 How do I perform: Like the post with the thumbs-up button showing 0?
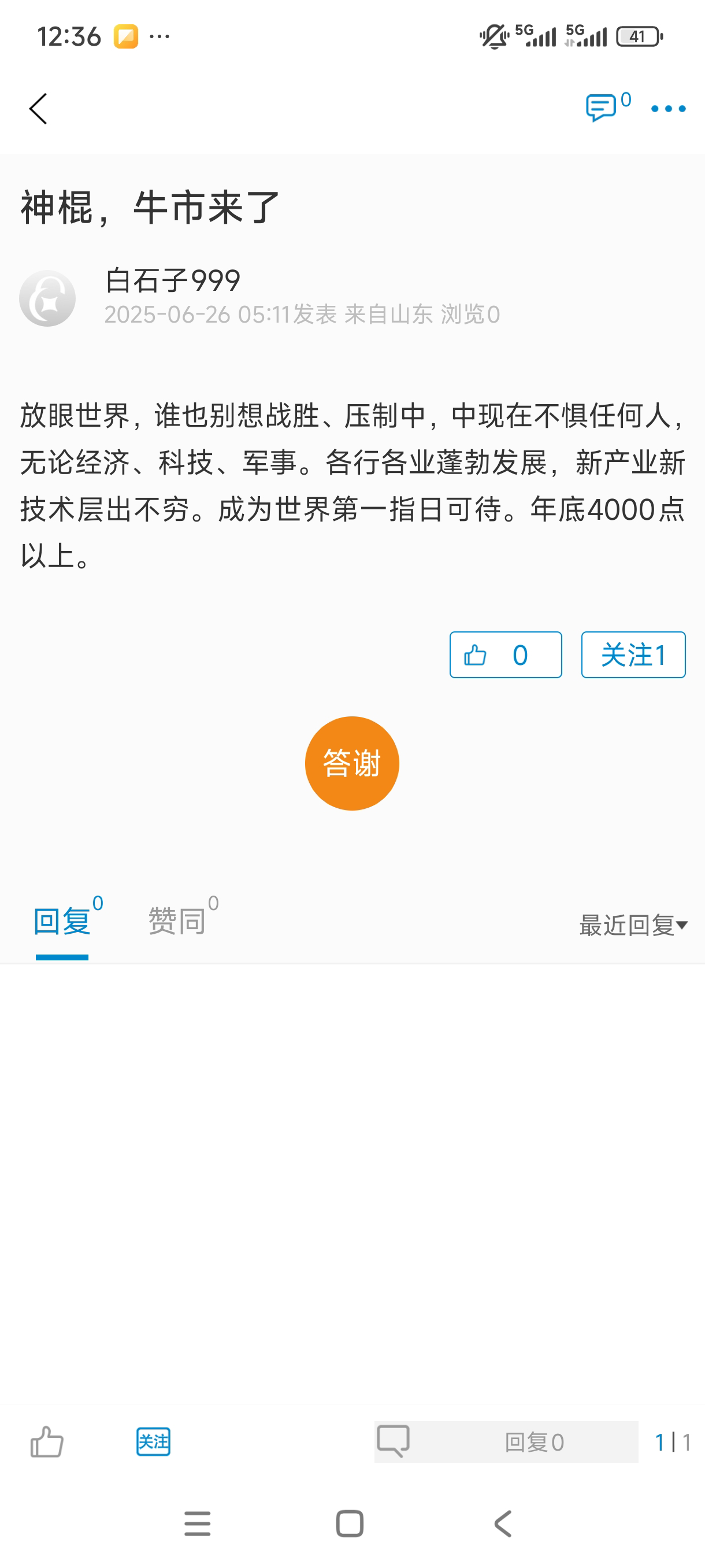click(505, 655)
